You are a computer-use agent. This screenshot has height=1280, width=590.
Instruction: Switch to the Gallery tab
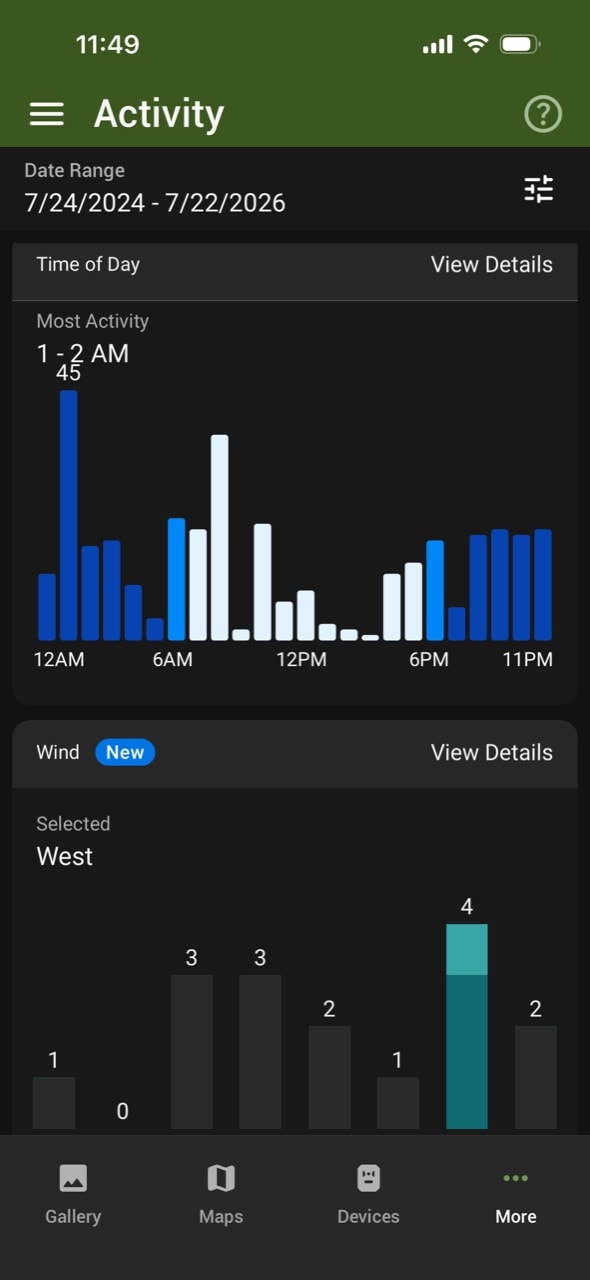[x=73, y=1195]
